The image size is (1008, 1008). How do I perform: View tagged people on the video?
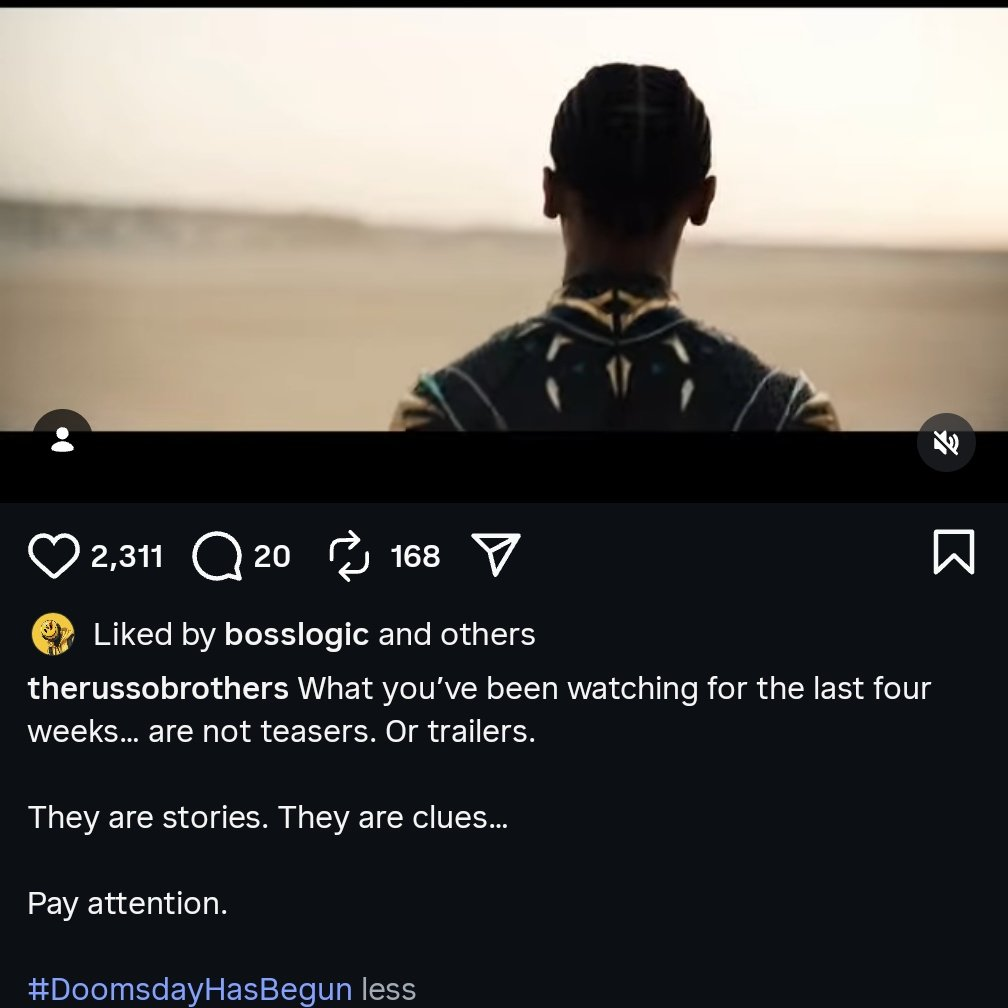[62, 439]
